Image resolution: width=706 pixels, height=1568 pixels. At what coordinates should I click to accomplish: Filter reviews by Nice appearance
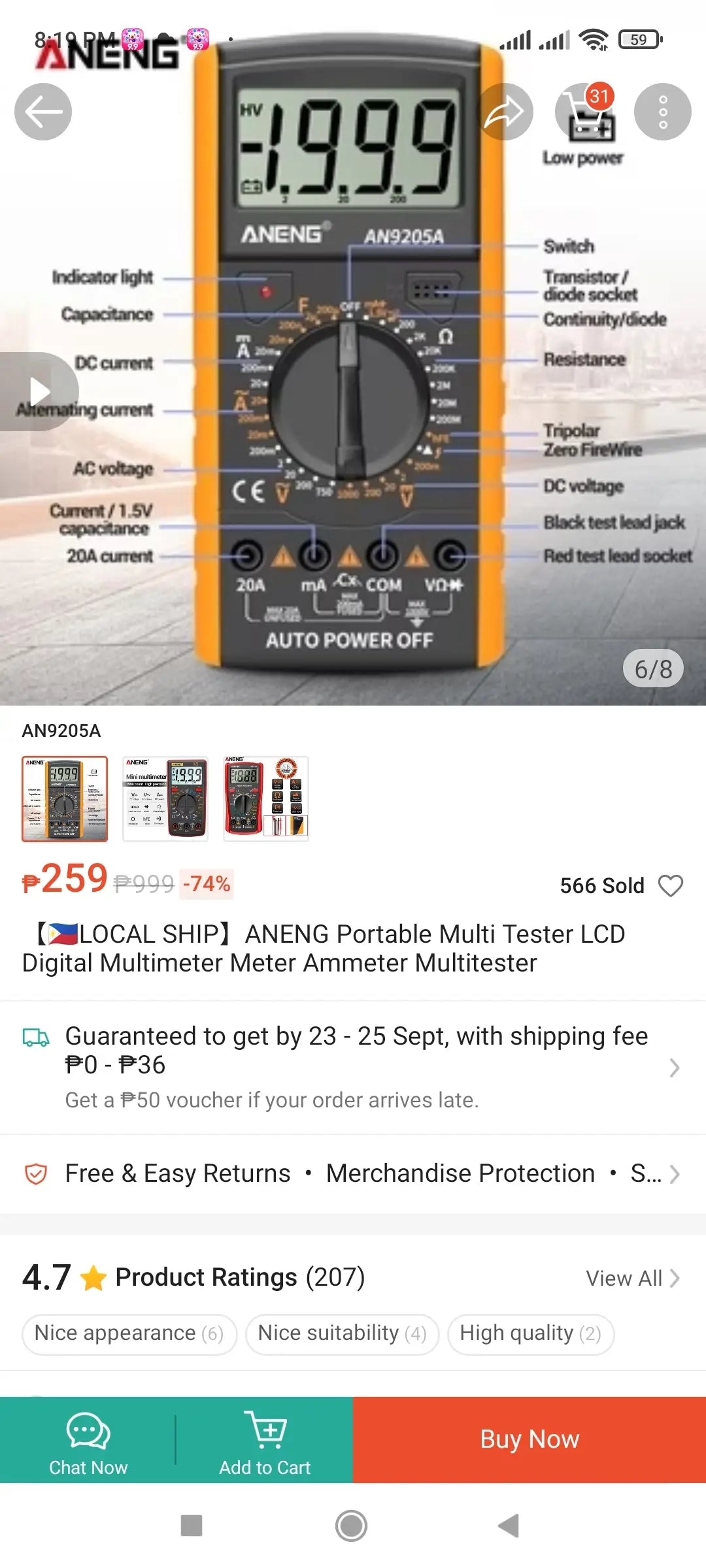coord(129,1333)
